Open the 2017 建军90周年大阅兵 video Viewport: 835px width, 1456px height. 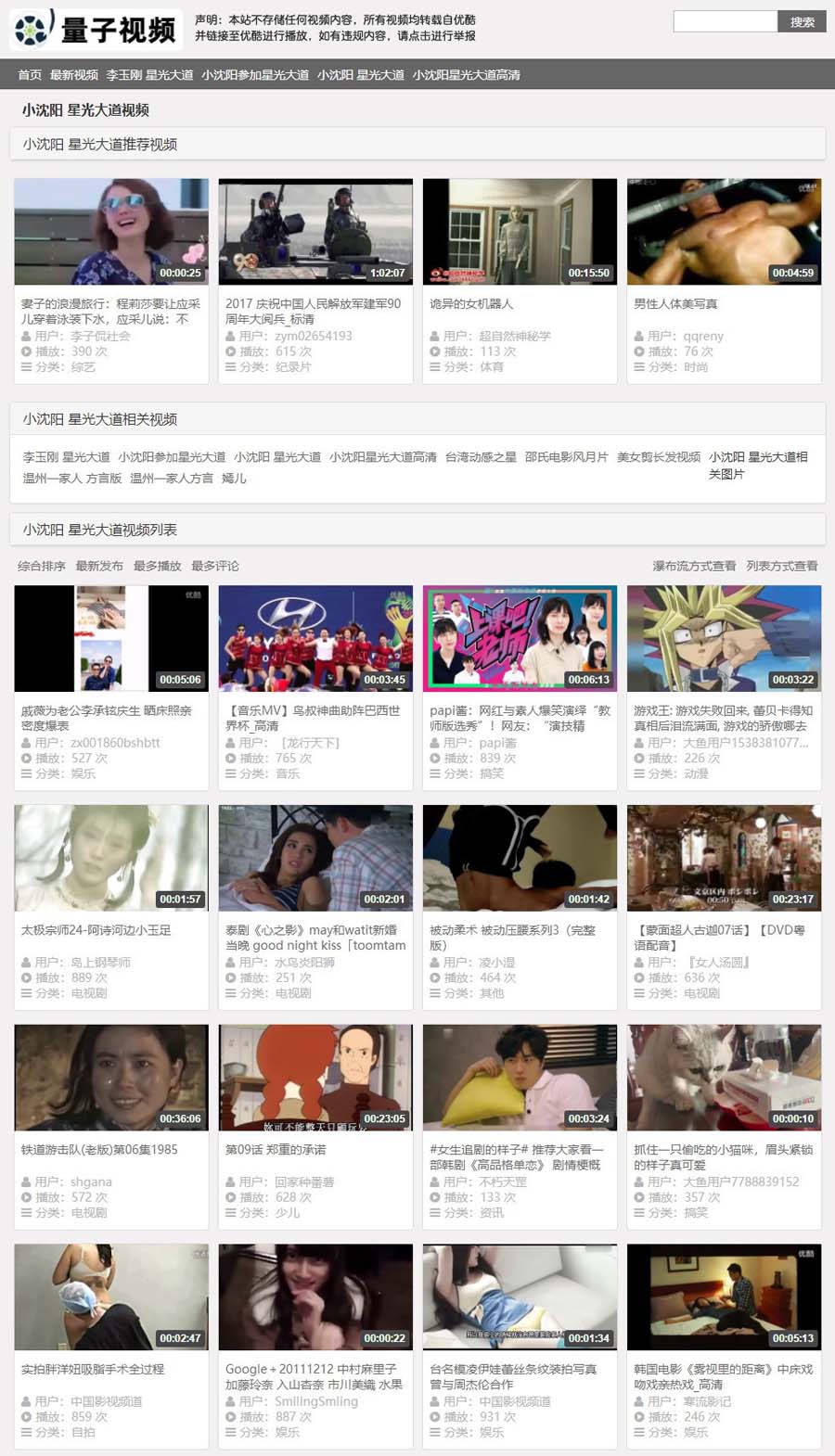[x=315, y=232]
